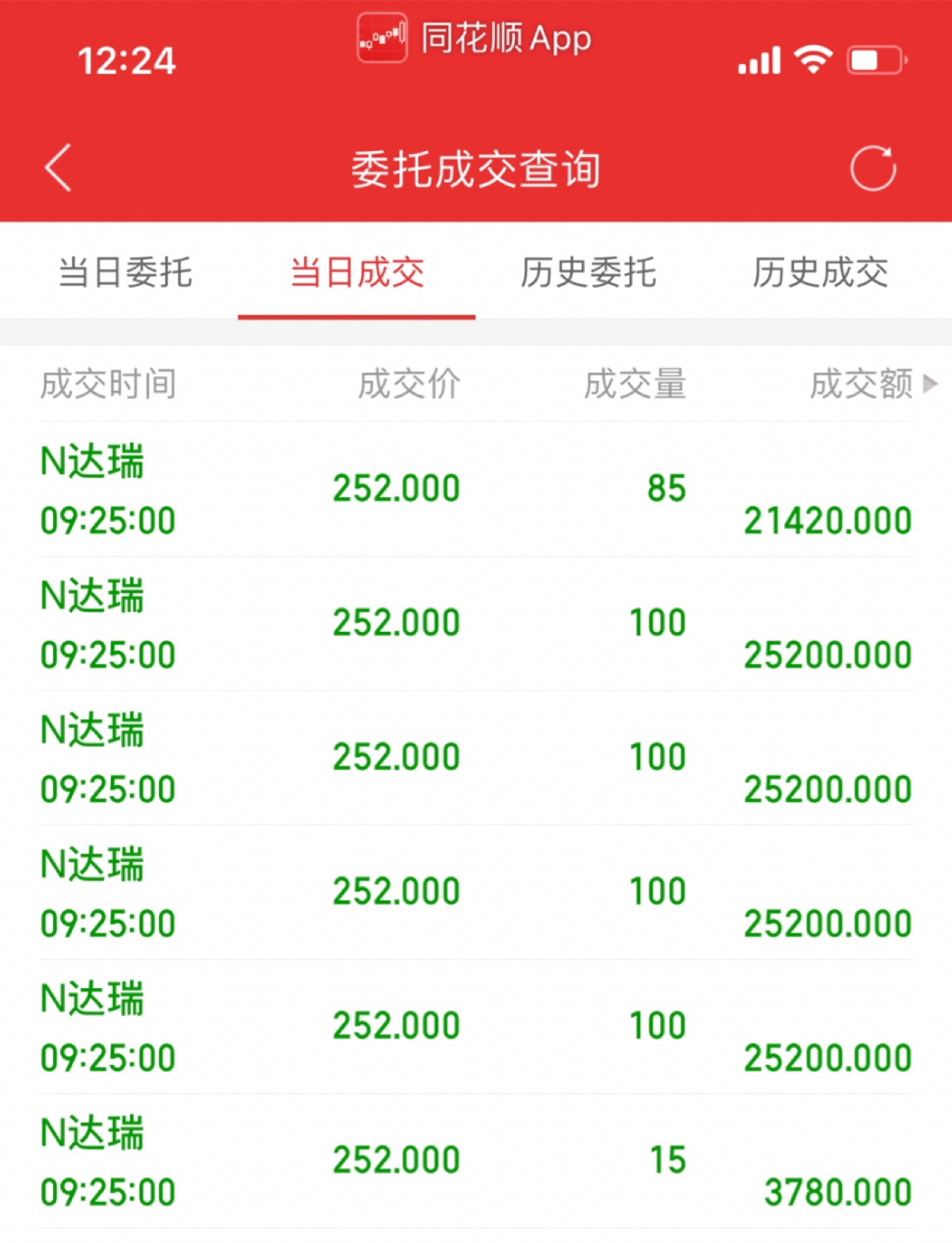This screenshot has width=952, height=1243.
Task: Tap the clock showing 12:24
Action: tap(127, 59)
